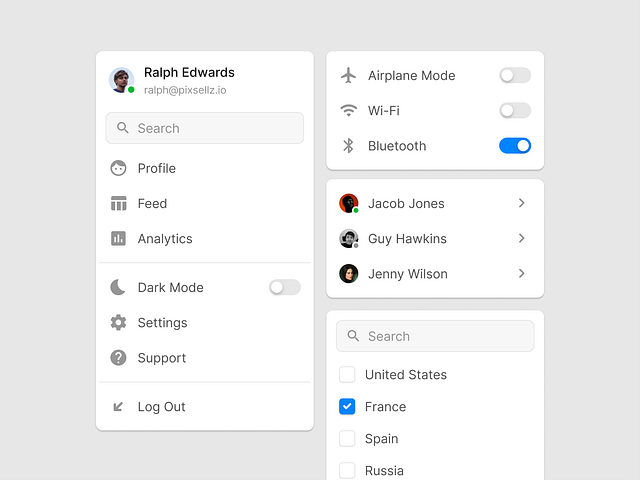Image resolution: width=640 pixels, height=480 pixels.
Task: Check the Spain checkbox
Action: (347, 438)
